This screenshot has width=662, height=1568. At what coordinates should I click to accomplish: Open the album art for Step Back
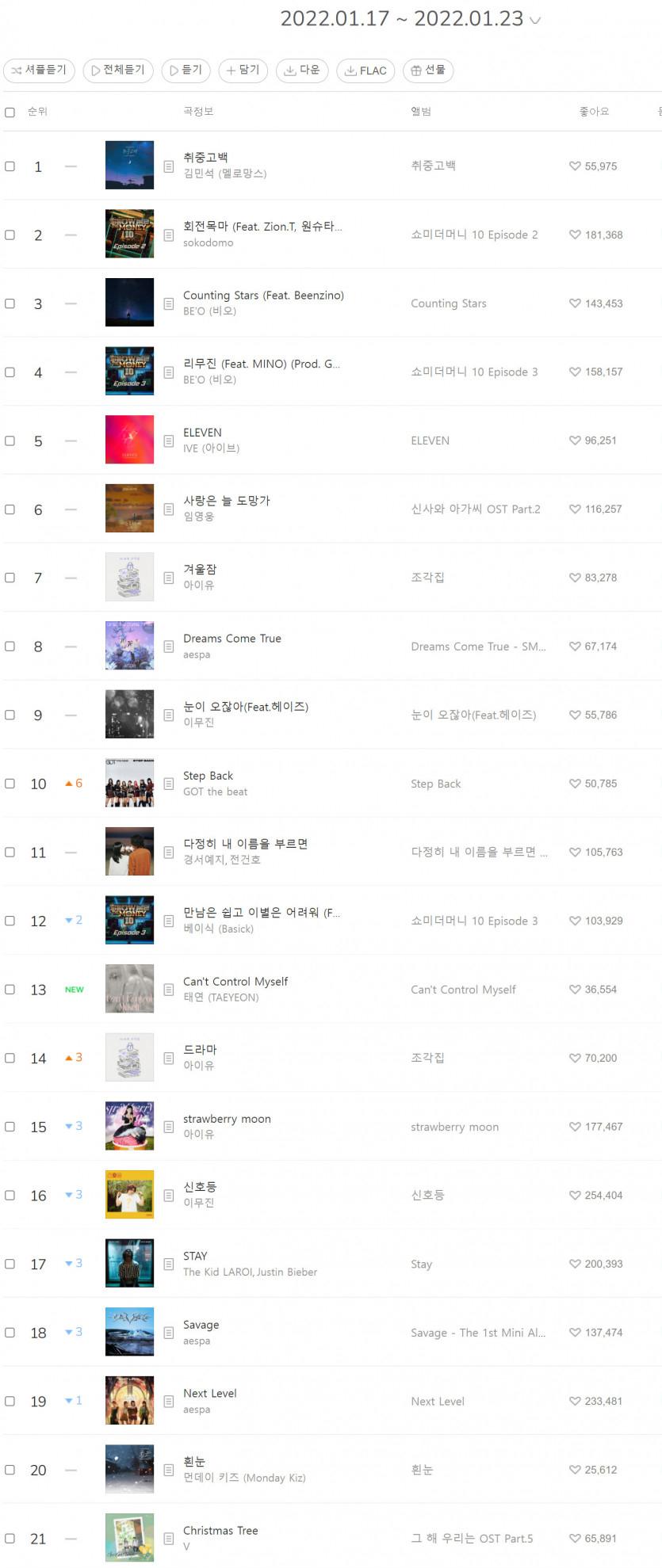[129, 784]
